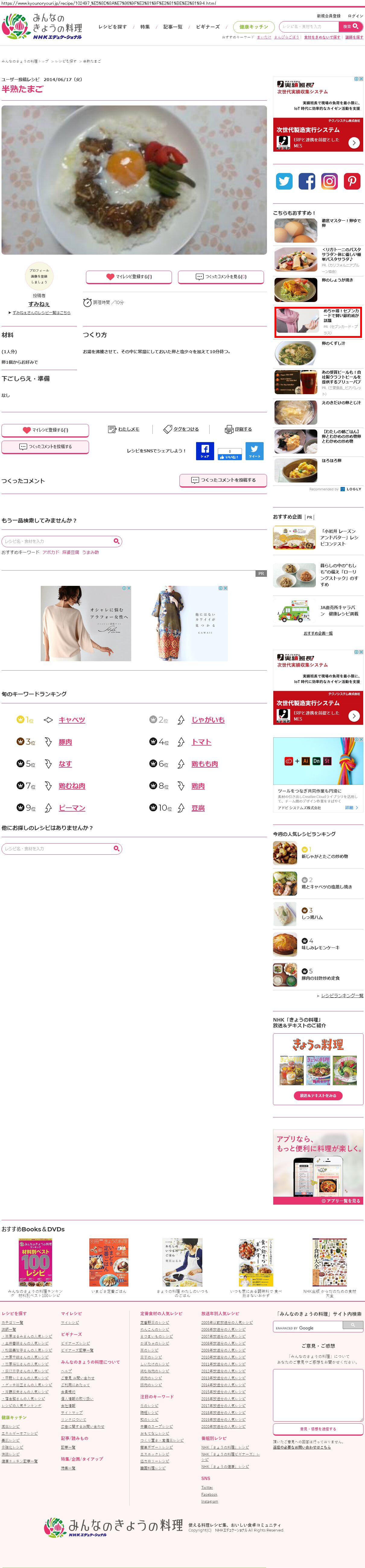Print recipe with 印刷する
The width and height of the screenshot is (365, 1568).
(x=238, y=429)
